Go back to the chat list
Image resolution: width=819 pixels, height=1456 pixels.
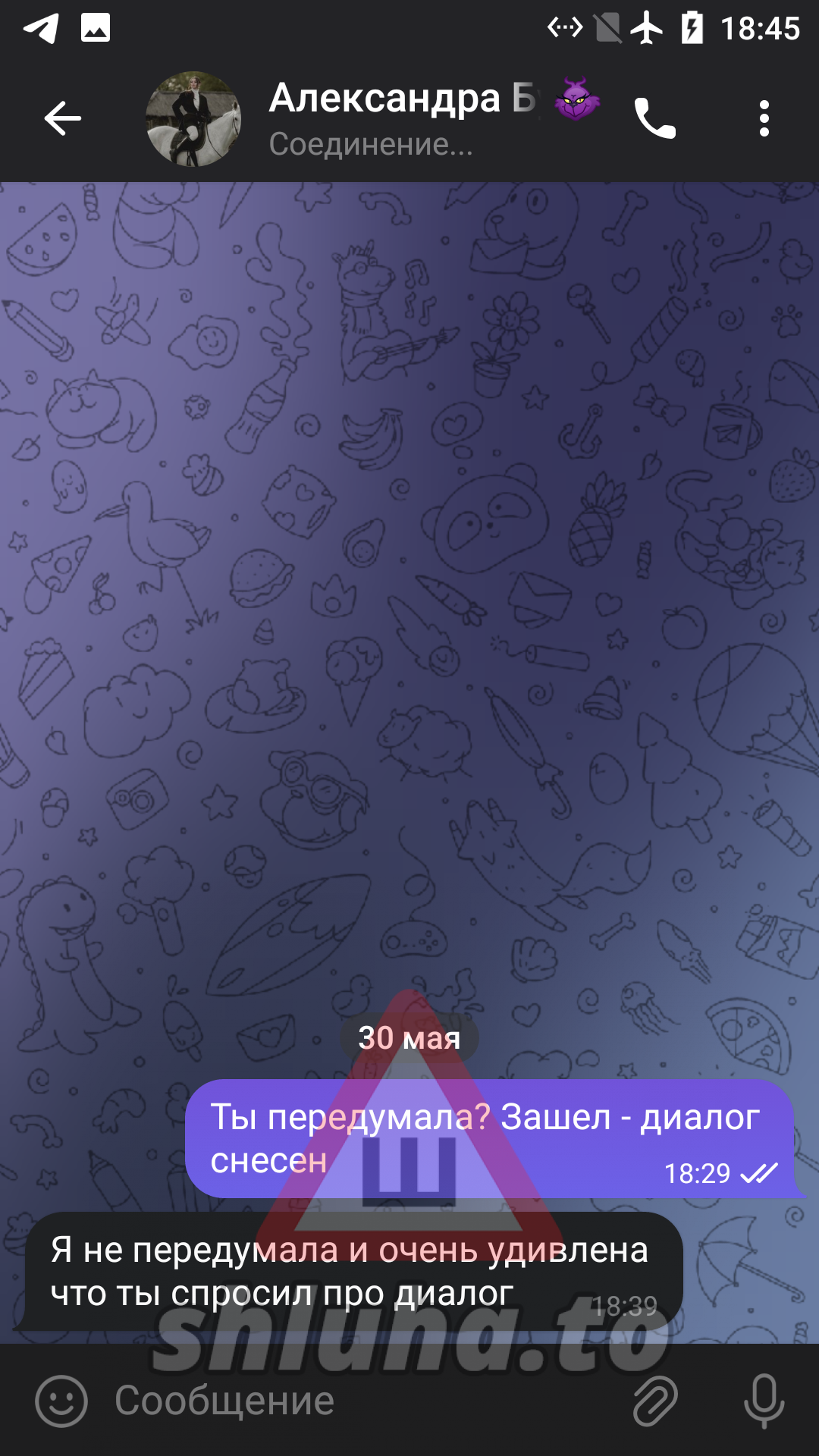62,118
